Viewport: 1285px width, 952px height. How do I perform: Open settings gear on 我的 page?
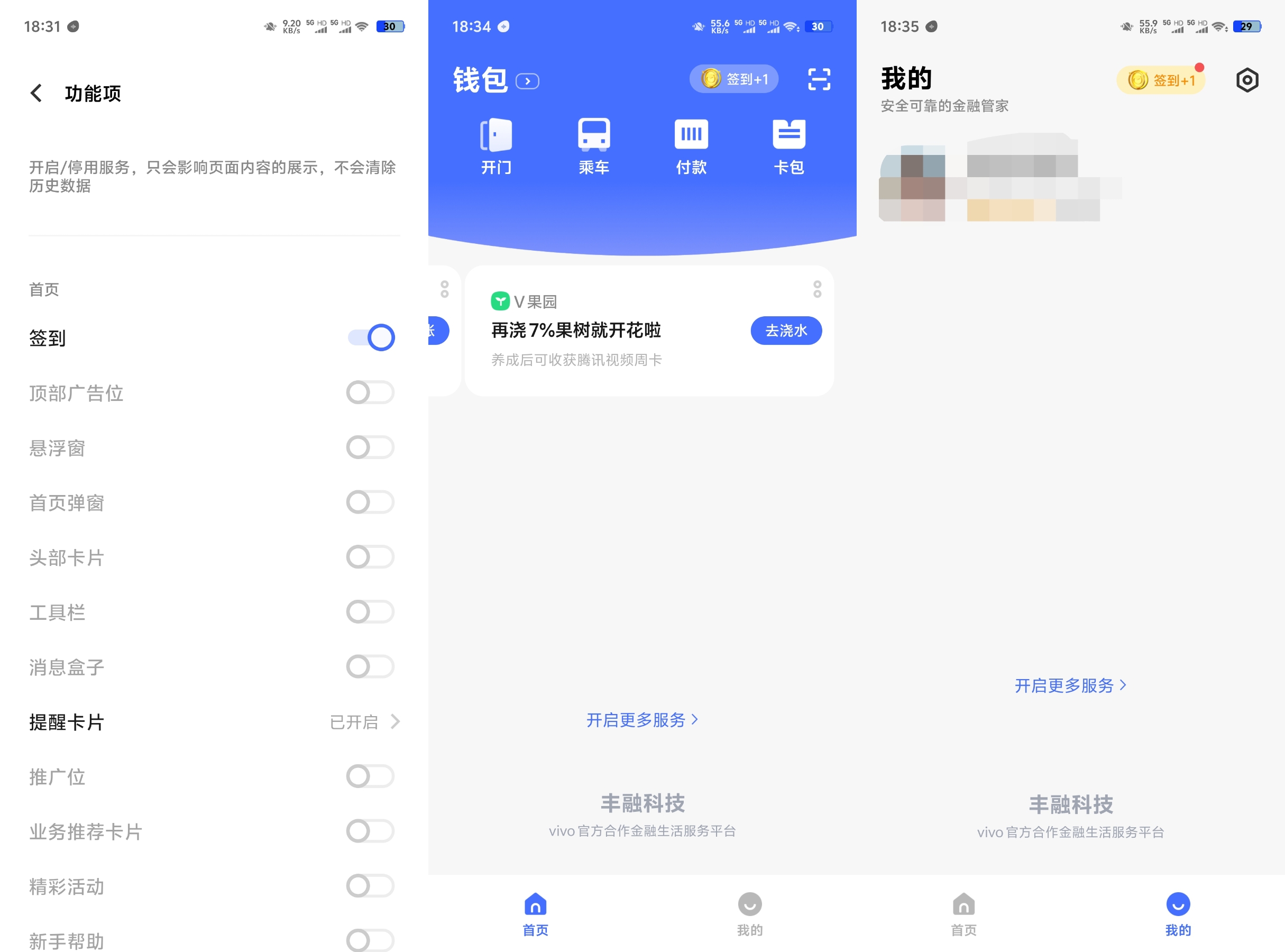pyautogui.click(x=1247, y=80)
